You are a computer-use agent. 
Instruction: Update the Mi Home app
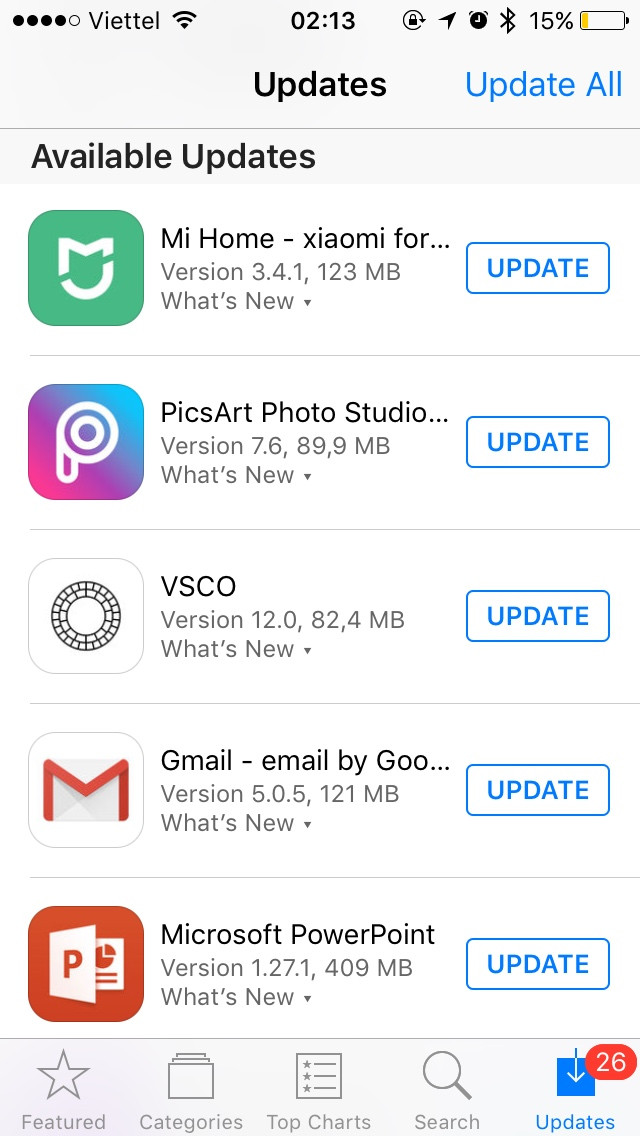point(537,268)
